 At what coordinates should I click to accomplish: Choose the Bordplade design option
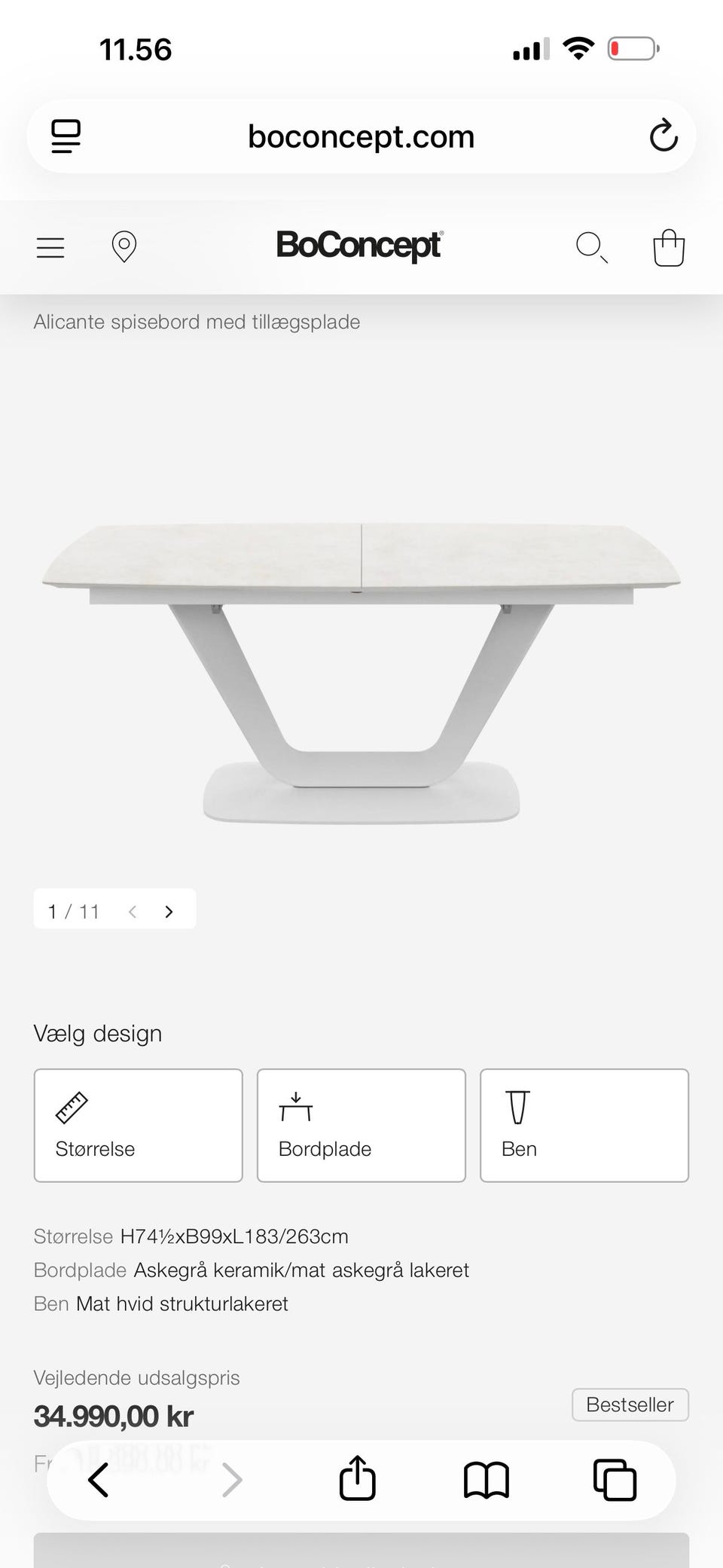(361, 1125)
